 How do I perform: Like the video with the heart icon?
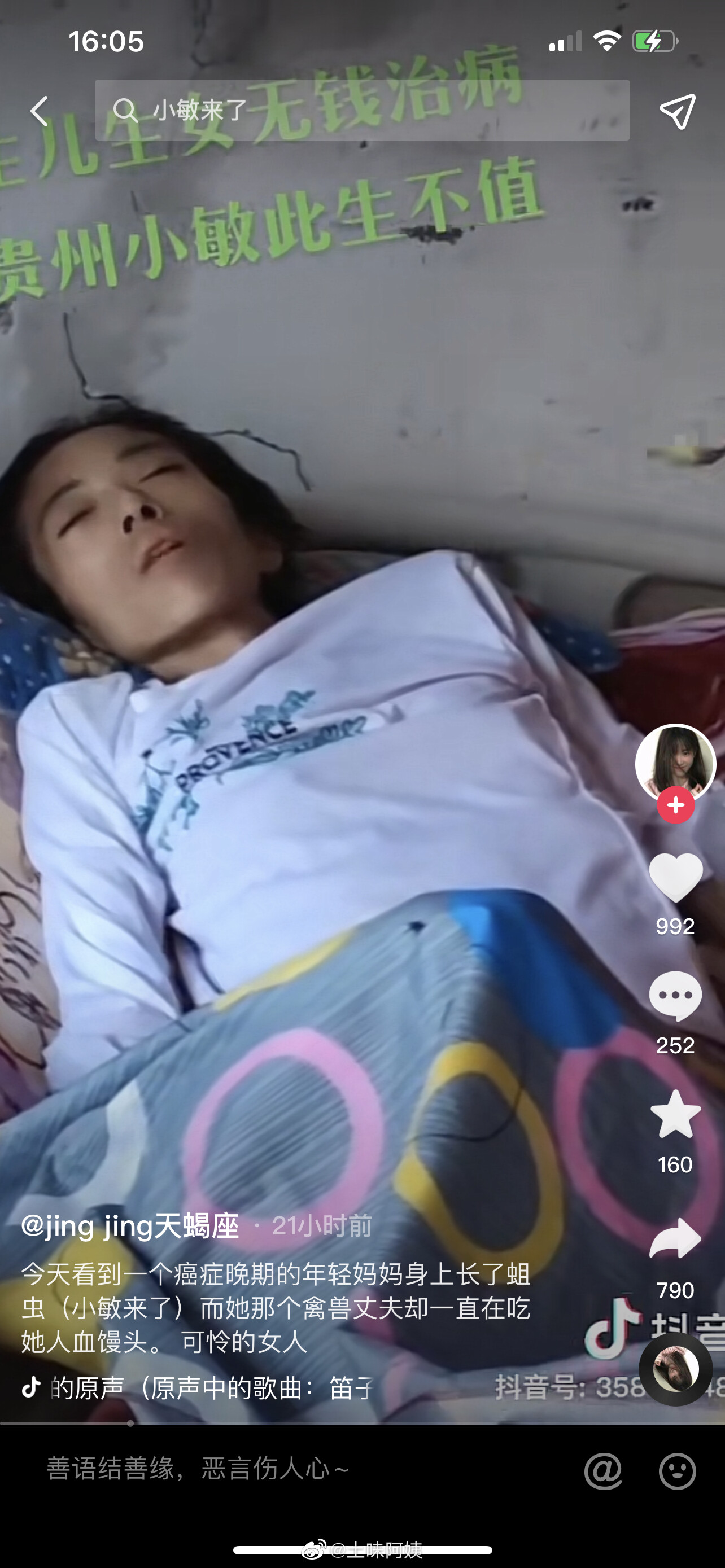click(676, 877)
